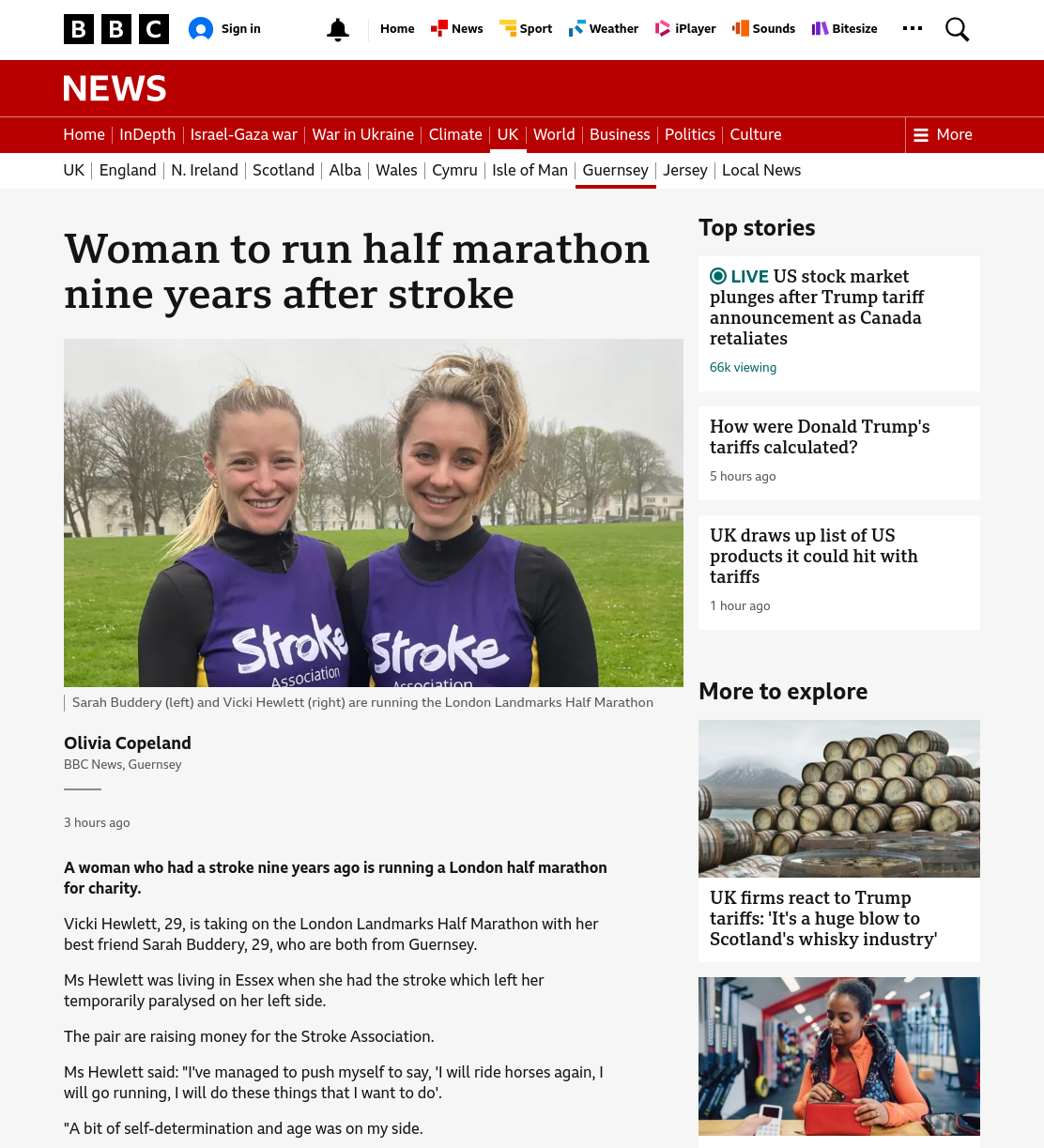Select the Isle of Man tab
1044x1148 pixels.
point(530,170)
